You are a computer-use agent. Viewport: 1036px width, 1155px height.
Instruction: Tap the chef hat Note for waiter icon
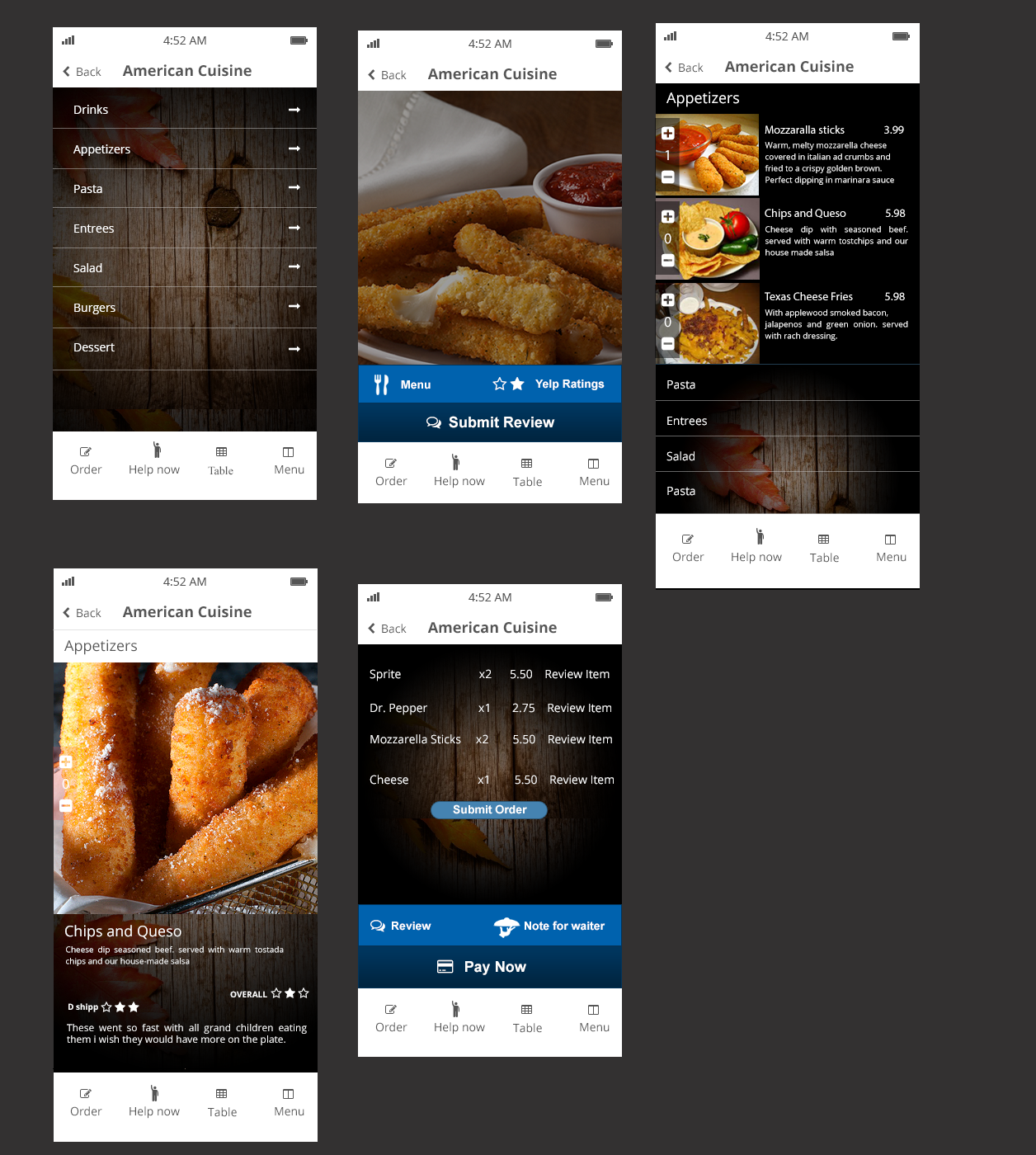(506, 925)
